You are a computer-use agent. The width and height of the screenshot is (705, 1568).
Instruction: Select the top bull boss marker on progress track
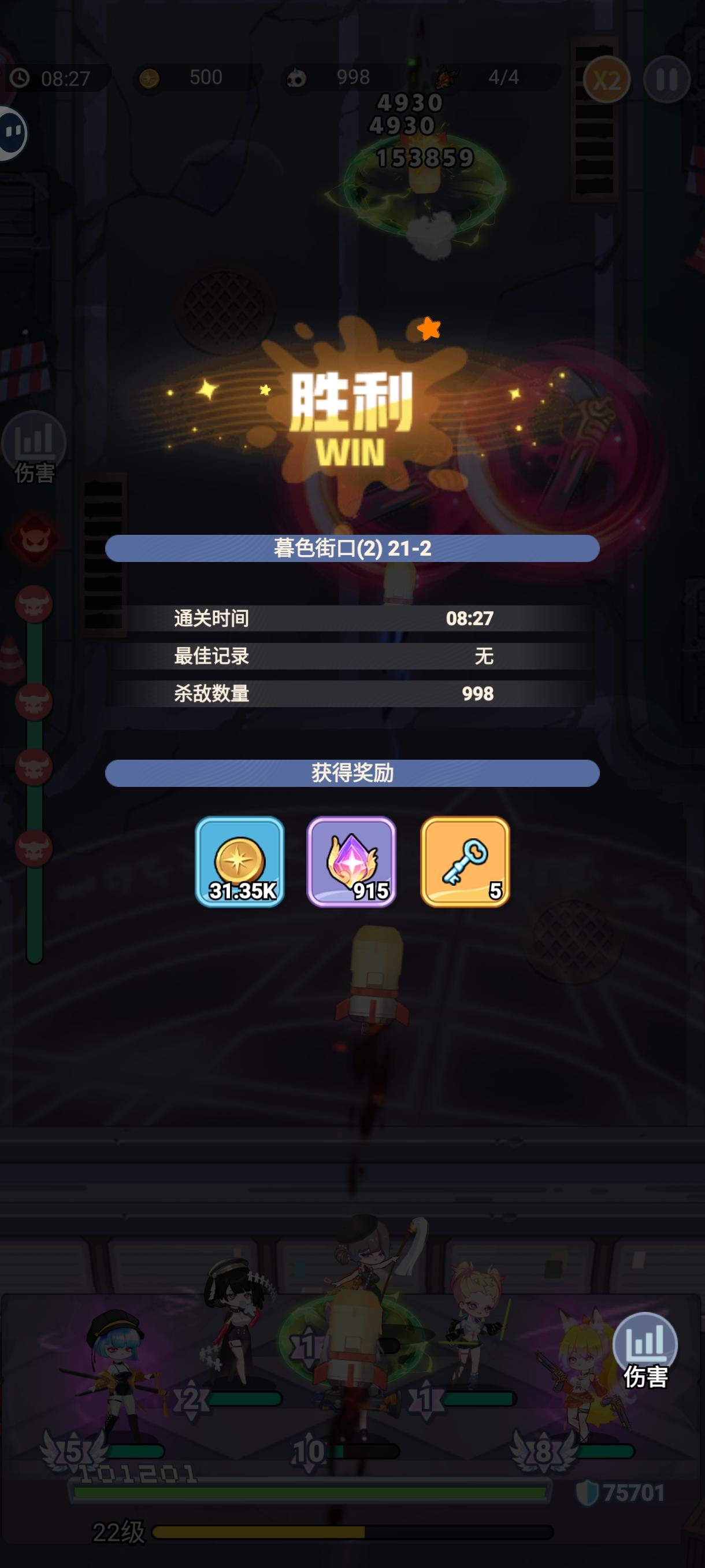34,602
